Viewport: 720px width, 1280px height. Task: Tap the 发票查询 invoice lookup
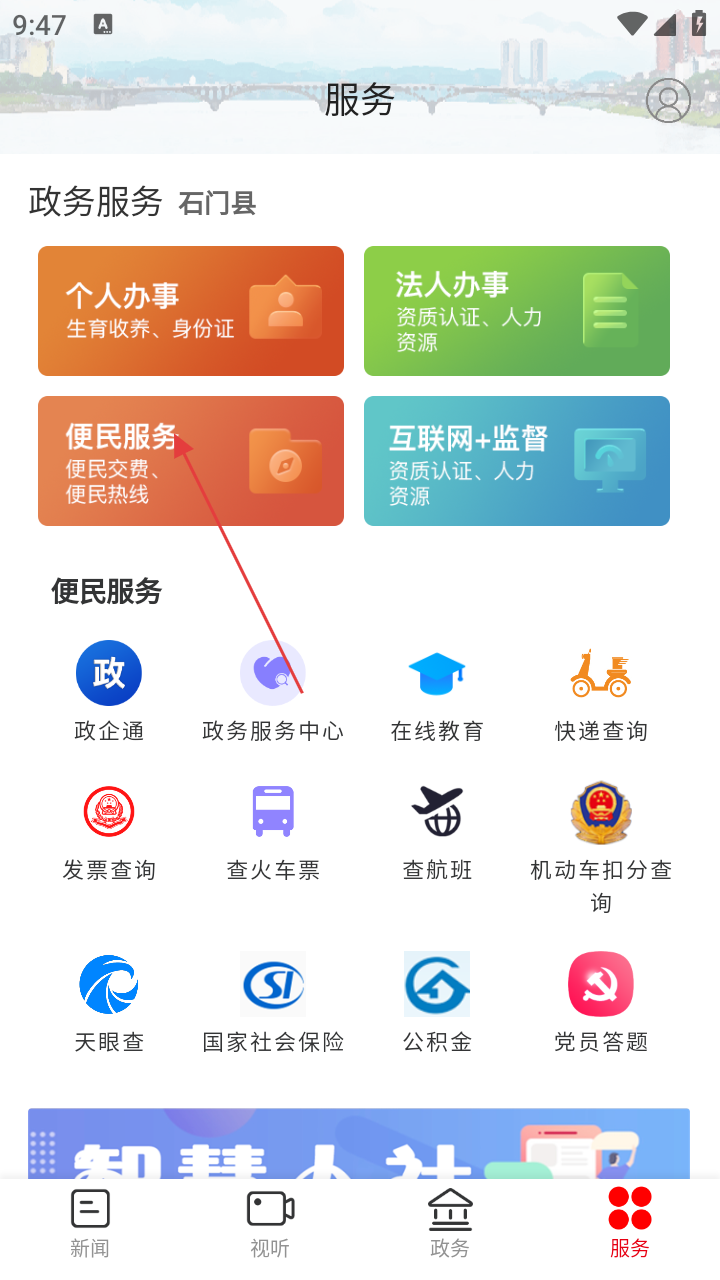[109, 831]
